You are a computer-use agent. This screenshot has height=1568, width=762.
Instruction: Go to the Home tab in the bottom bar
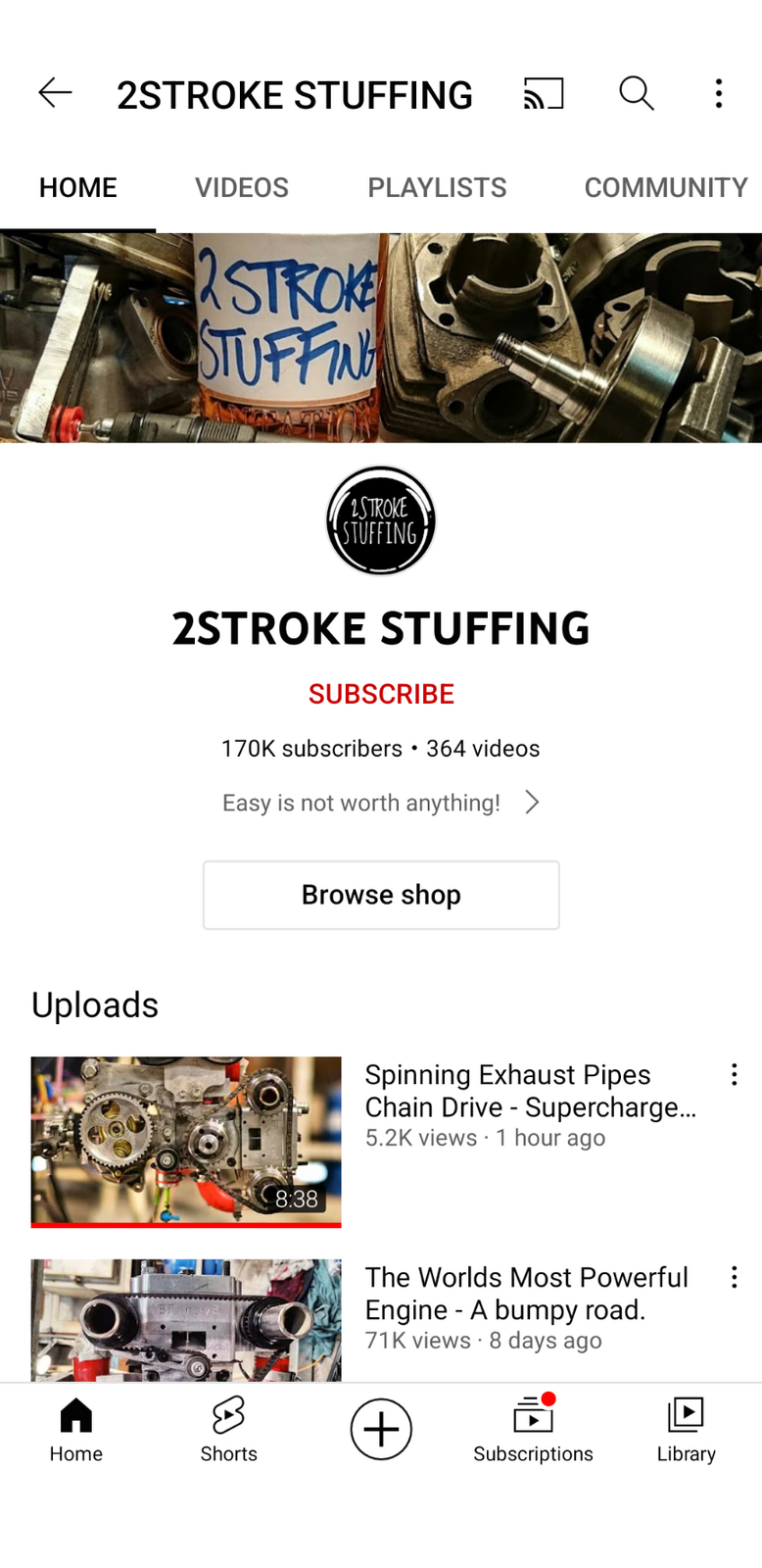[76, 1430]
